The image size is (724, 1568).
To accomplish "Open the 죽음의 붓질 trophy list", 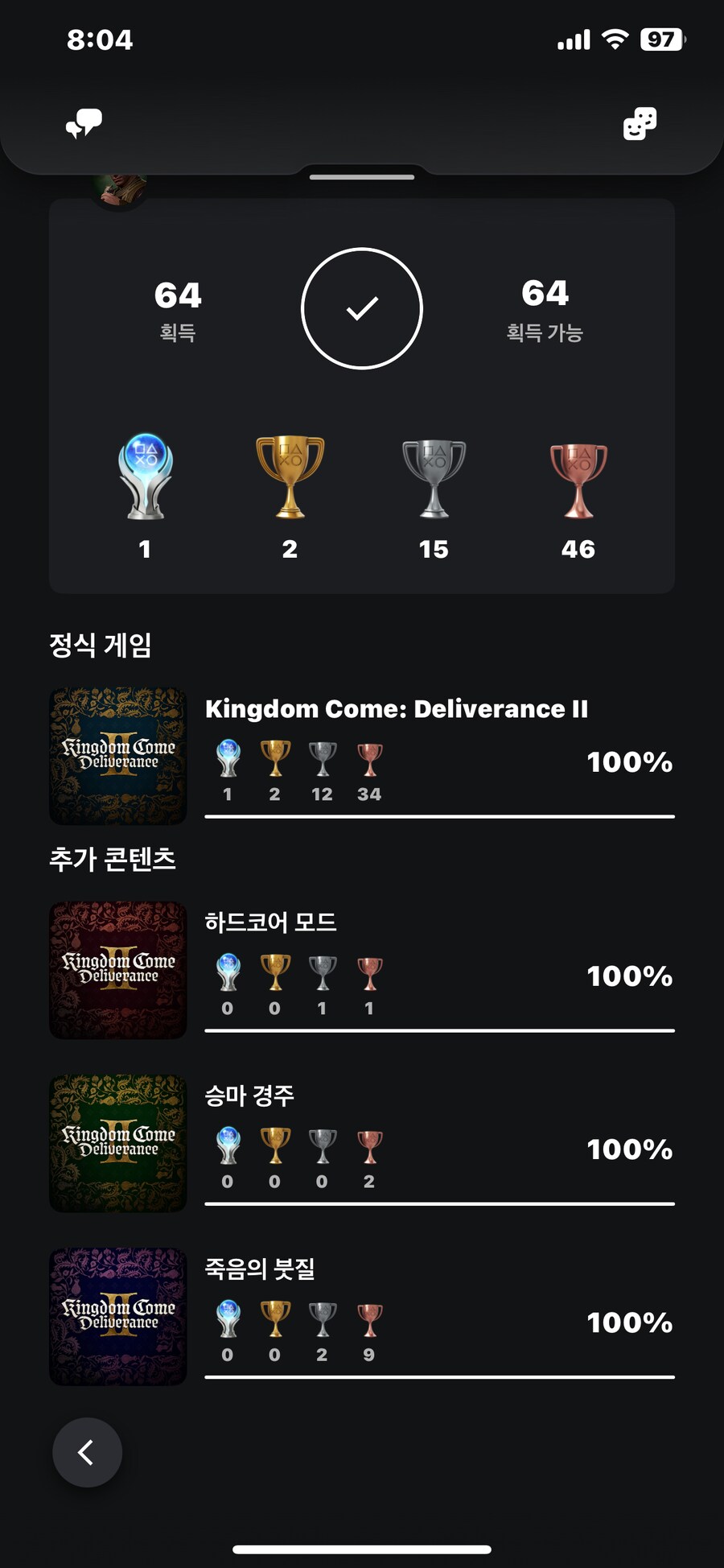I will coord(361,1316).
